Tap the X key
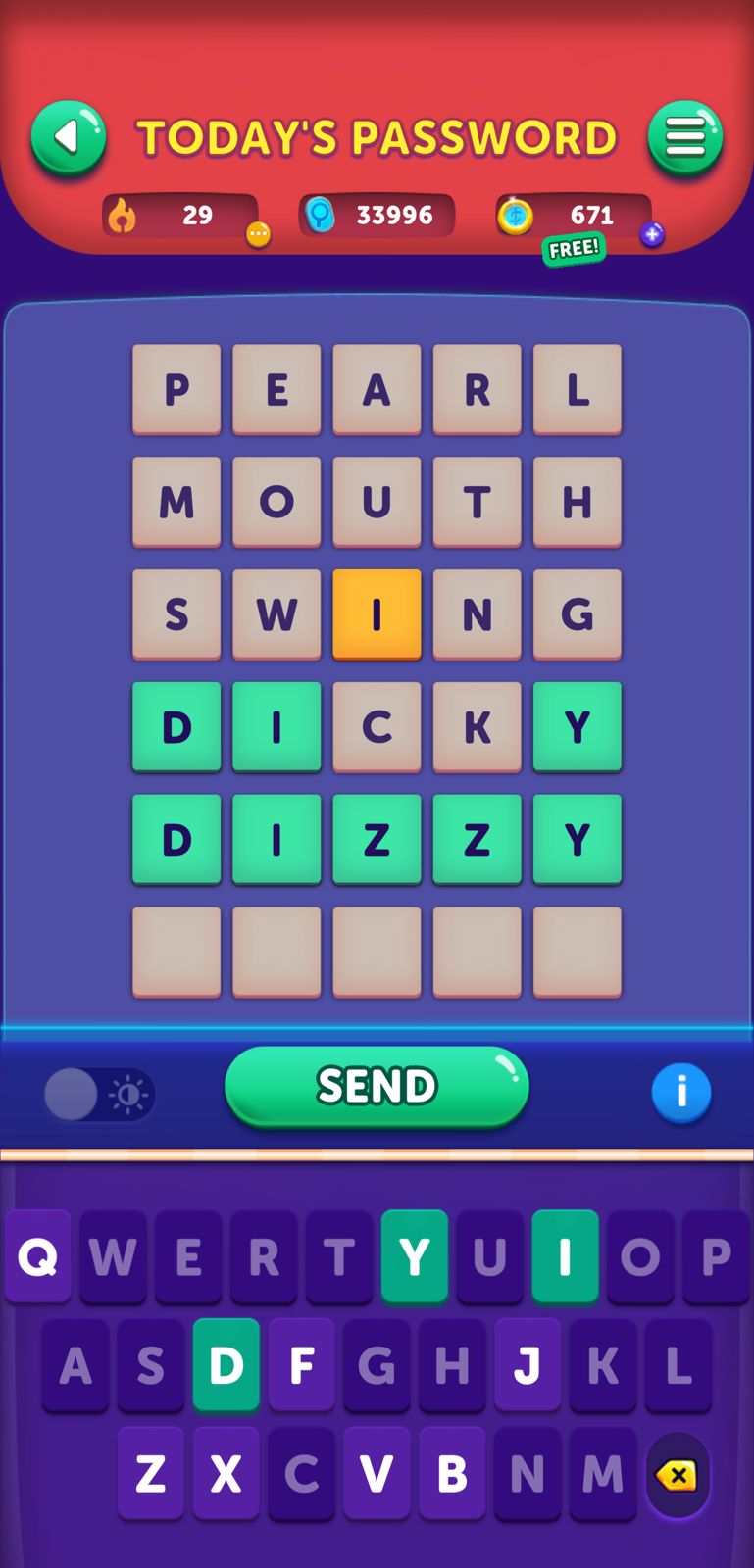Image resolution: width=754 pixels, height=1568 pixels. pyautogui.click(x=226, y=1473)
